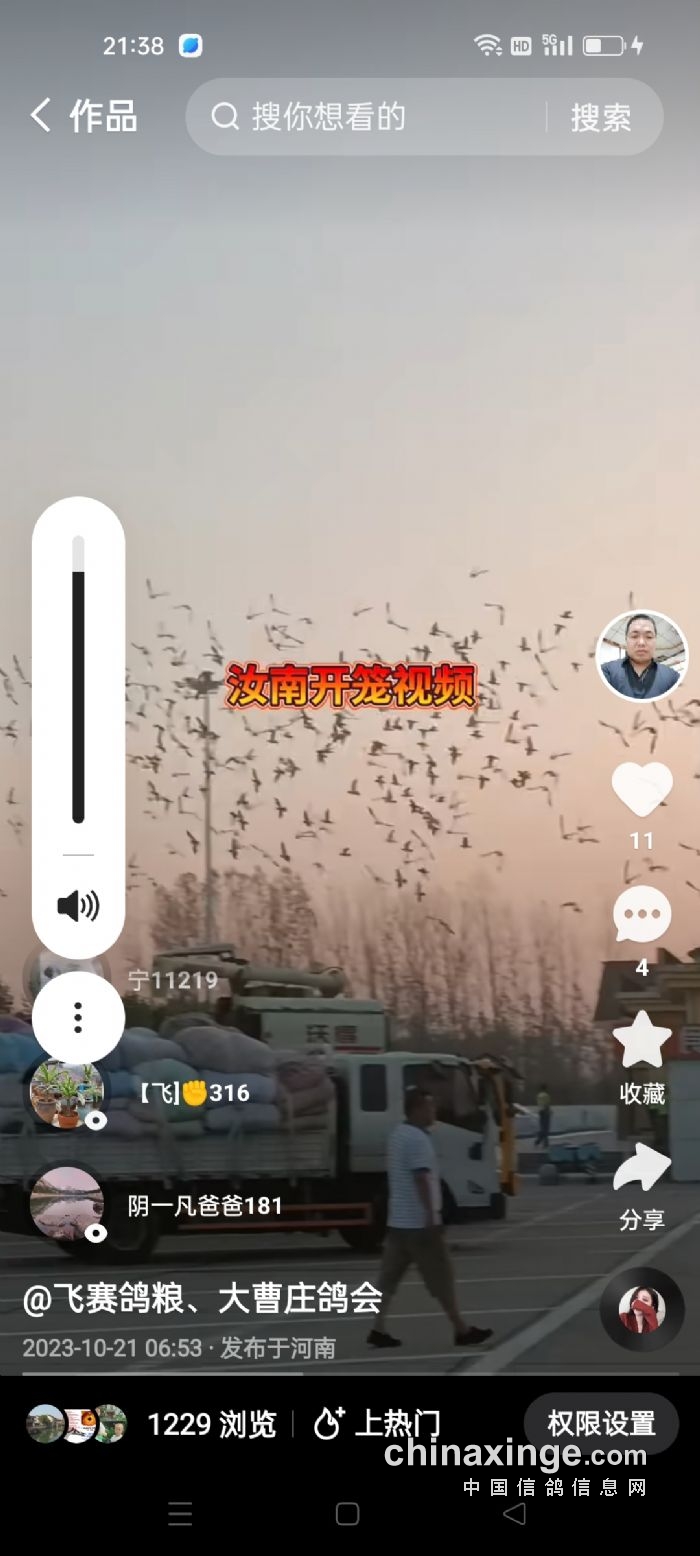Open the rotating music disc
The height and width of the screenshot is (1556, 700).
[x=642, y=1310]
